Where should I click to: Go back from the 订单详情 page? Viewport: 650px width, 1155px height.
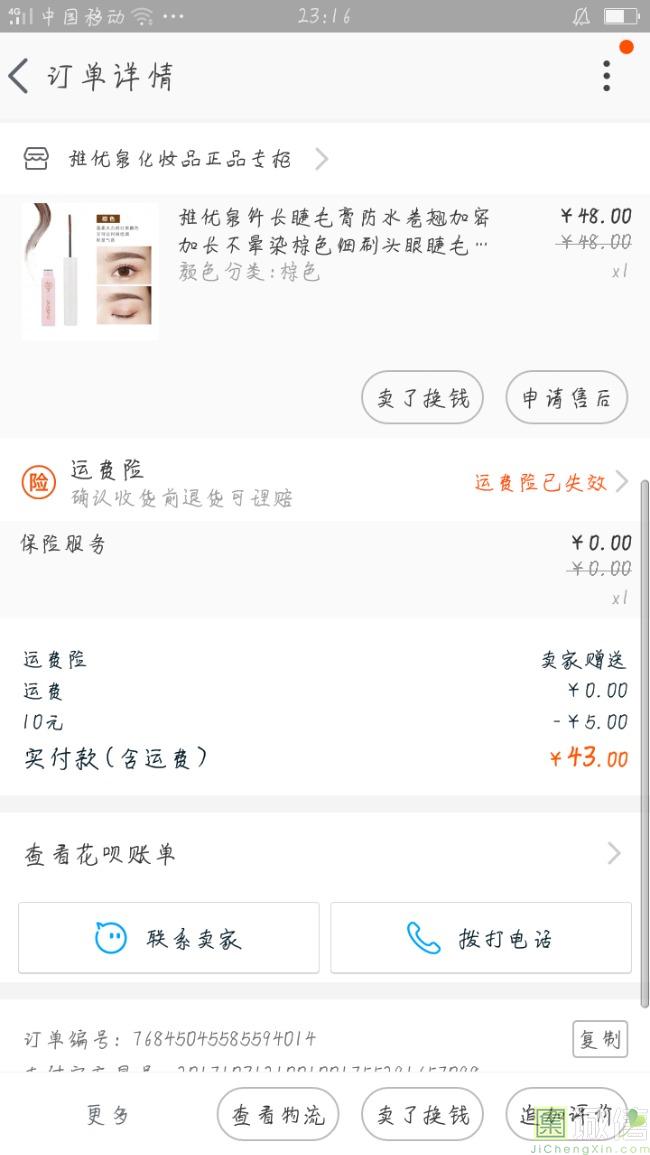click(20, 76)
